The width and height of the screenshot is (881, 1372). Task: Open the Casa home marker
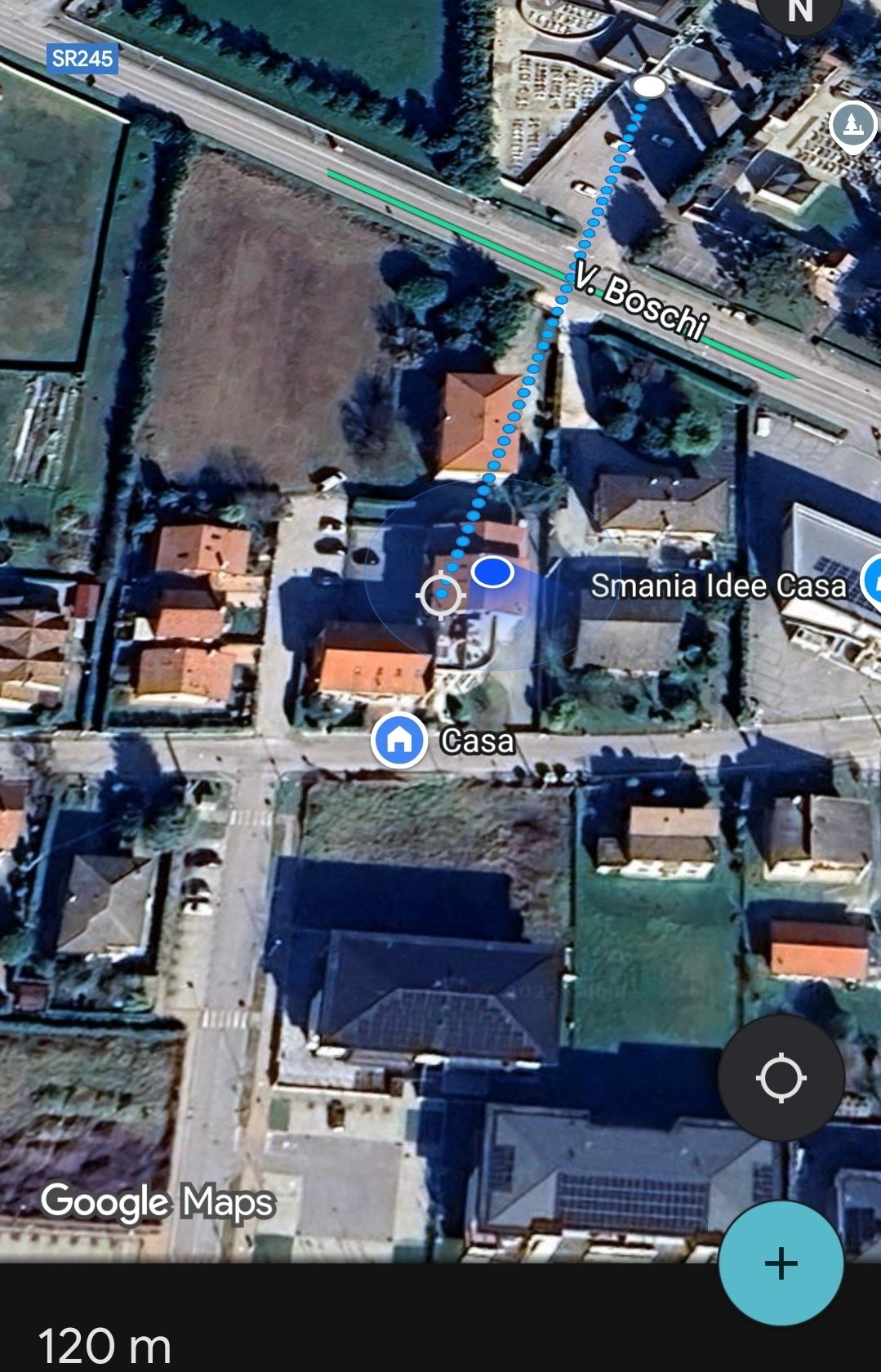(399, 740)
